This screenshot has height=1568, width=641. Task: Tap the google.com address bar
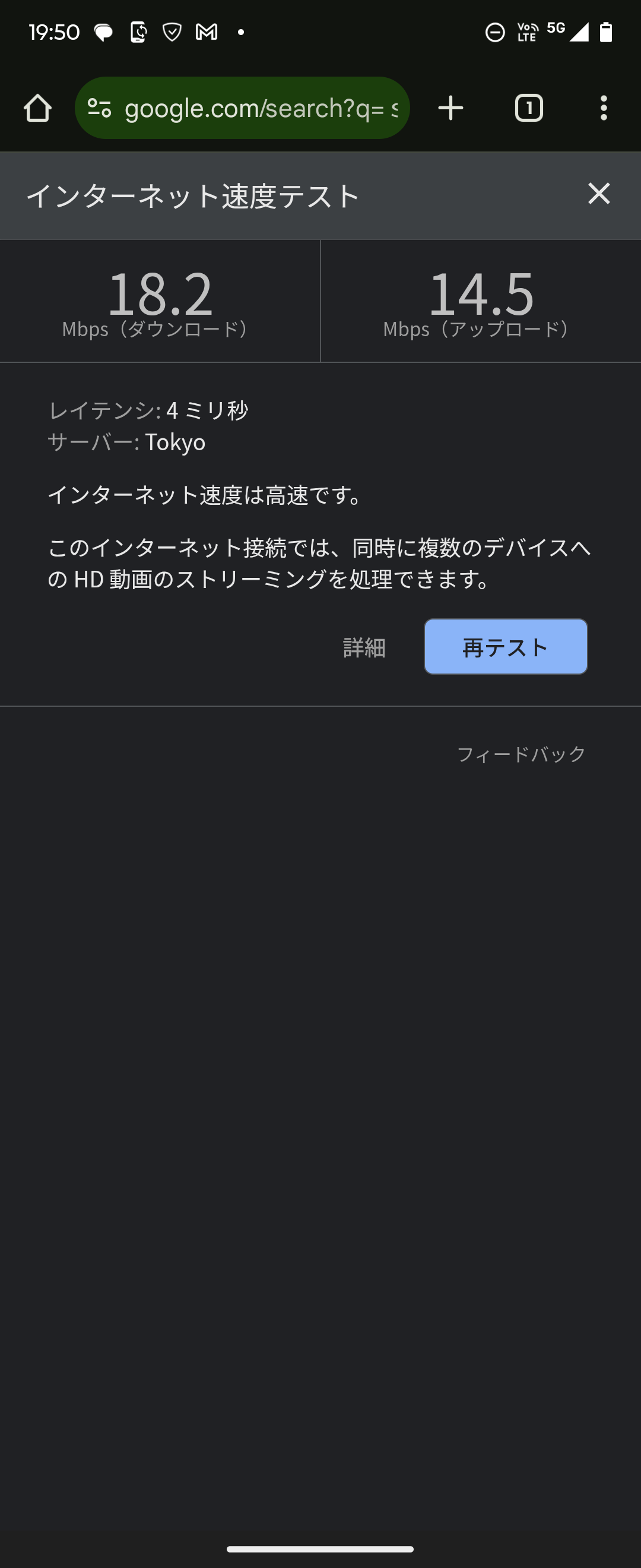261,108
